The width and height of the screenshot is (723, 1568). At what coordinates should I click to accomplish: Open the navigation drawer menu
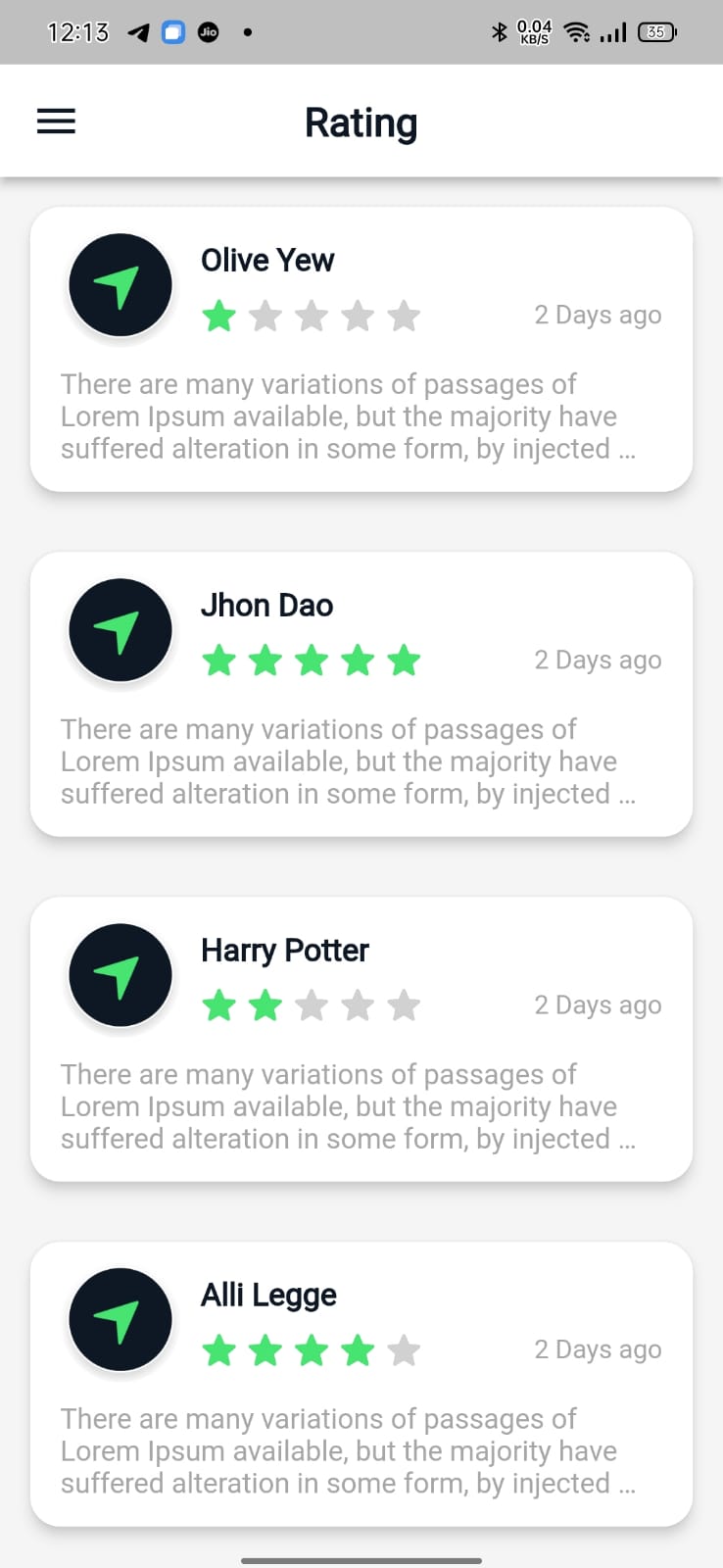click(56, 121)
